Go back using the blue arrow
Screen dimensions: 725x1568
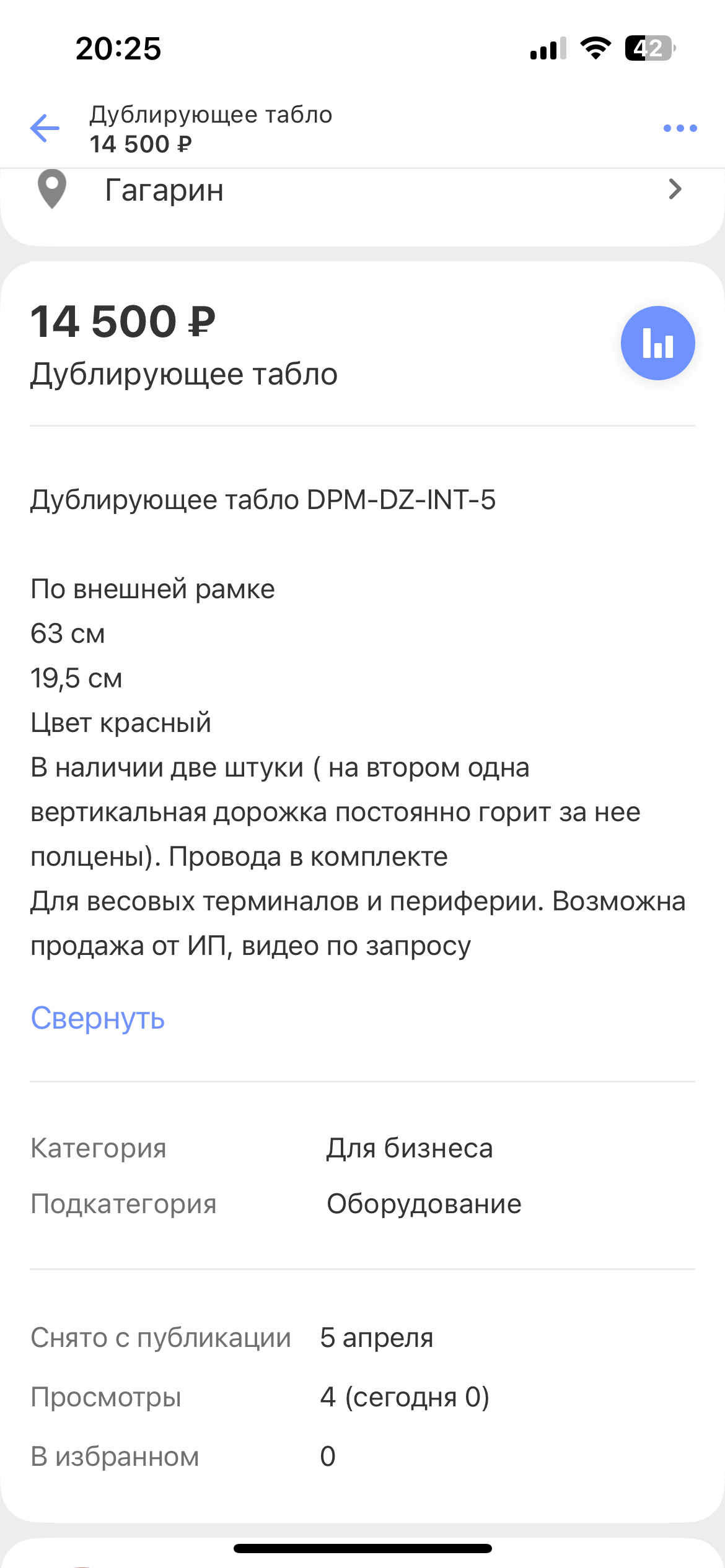pos(45,128)
